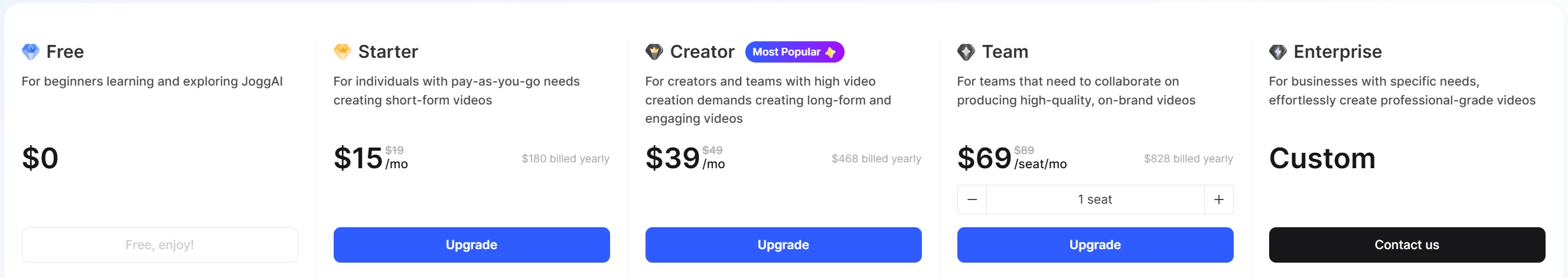Upgrade to the Starter plan
The width and height of the screenshot is (1568, 278).
(x=471, y=244)
